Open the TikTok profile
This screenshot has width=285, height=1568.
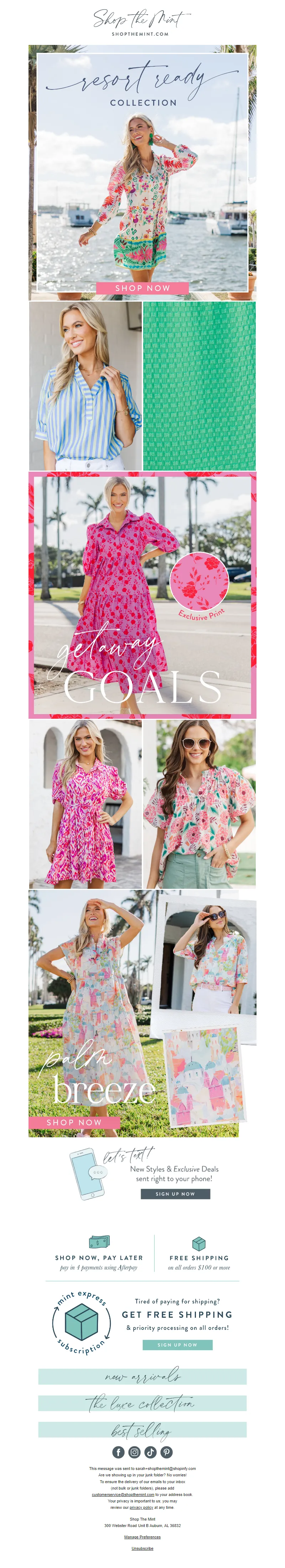click(x=150, y=1452)
